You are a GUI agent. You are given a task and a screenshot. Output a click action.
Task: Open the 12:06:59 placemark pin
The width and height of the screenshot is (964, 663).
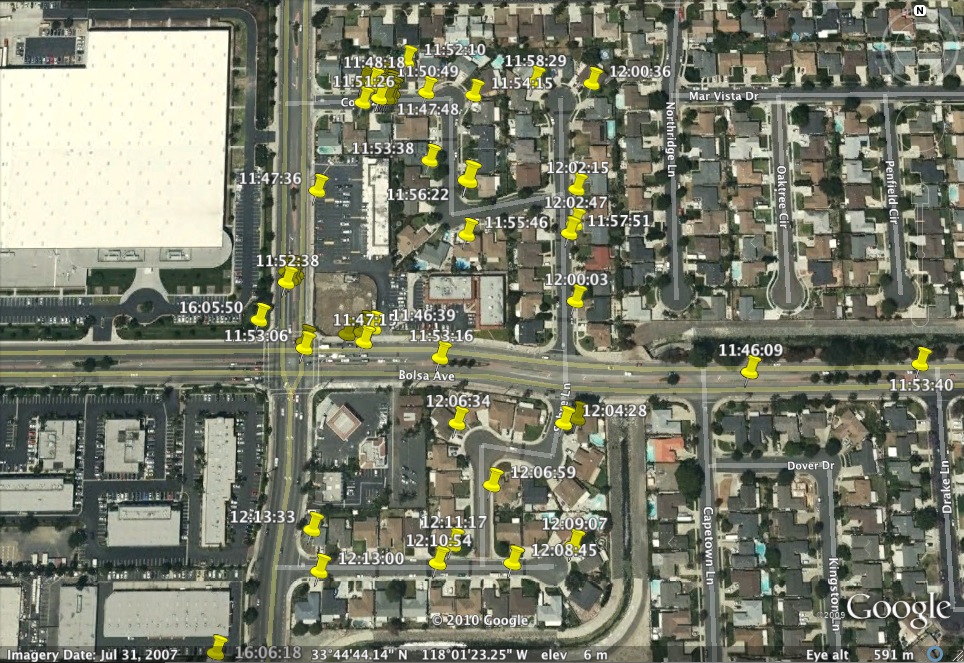(x=494, y=479)
